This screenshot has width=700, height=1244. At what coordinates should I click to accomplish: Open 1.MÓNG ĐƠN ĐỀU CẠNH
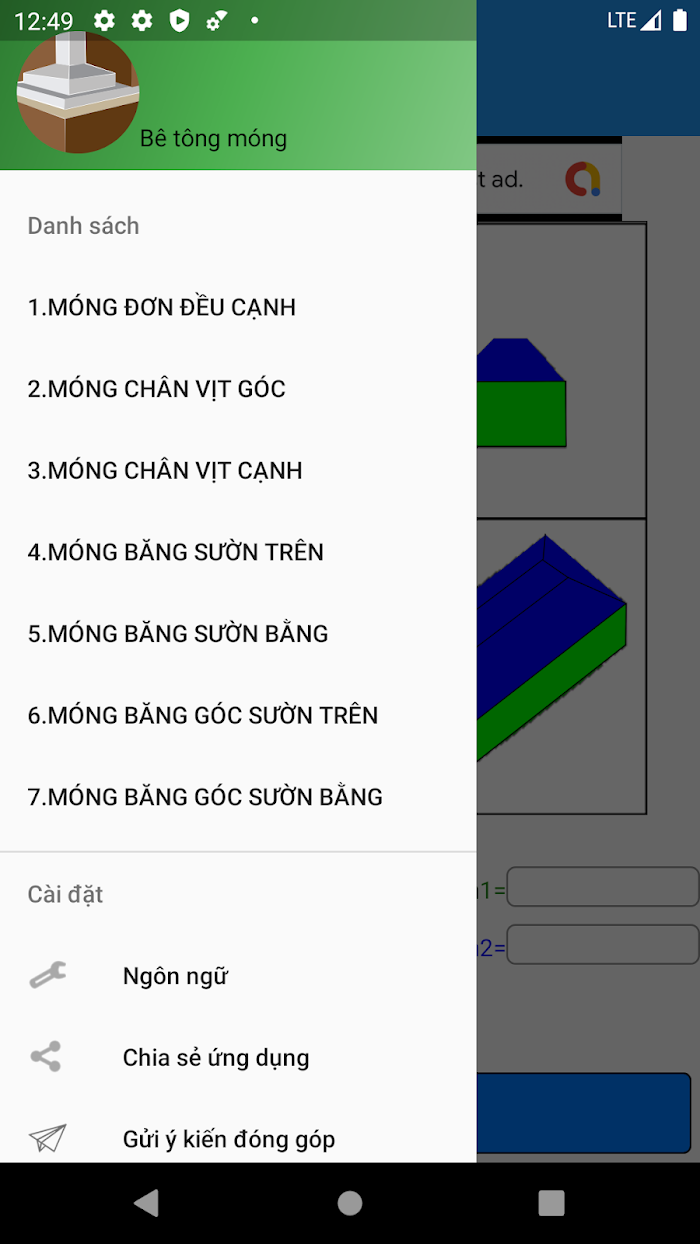(x=162, y=307)
